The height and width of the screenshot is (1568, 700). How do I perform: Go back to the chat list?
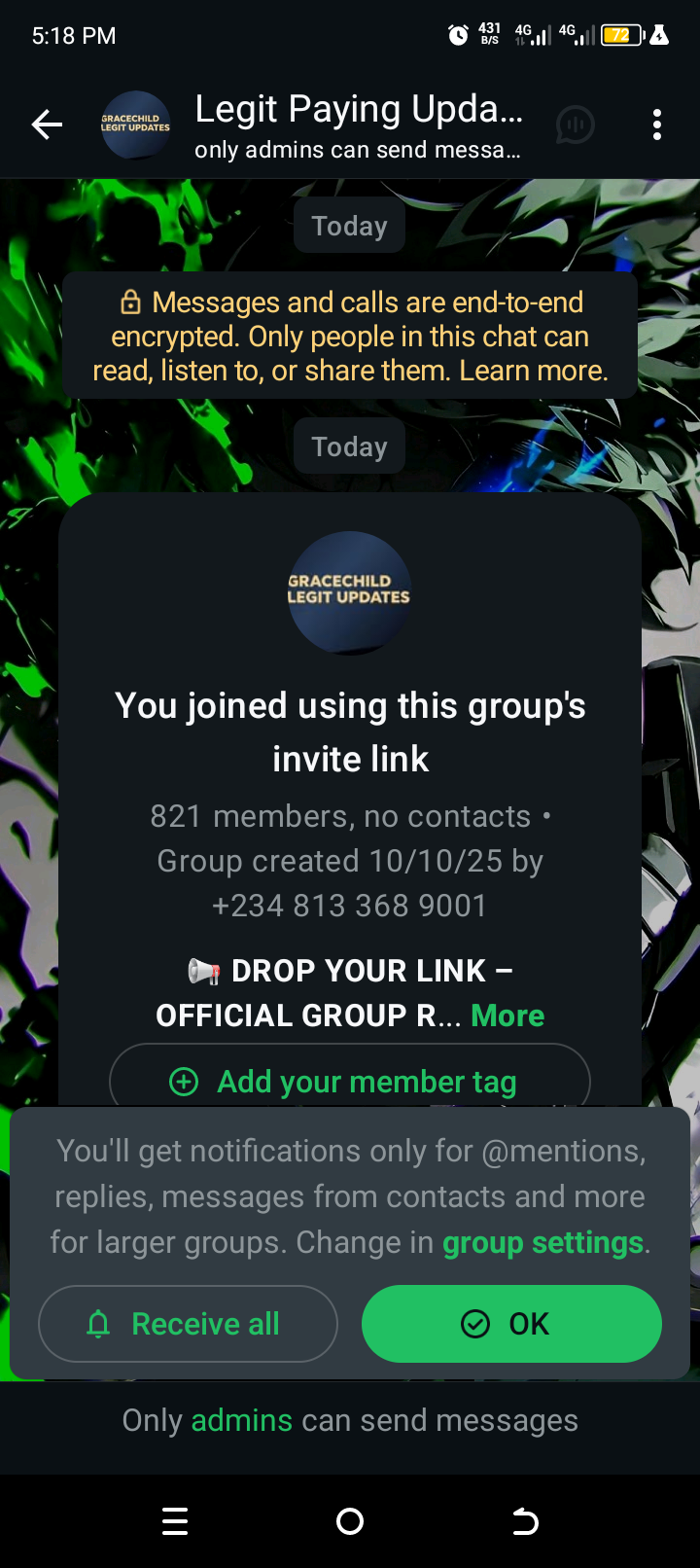[47, 125]
